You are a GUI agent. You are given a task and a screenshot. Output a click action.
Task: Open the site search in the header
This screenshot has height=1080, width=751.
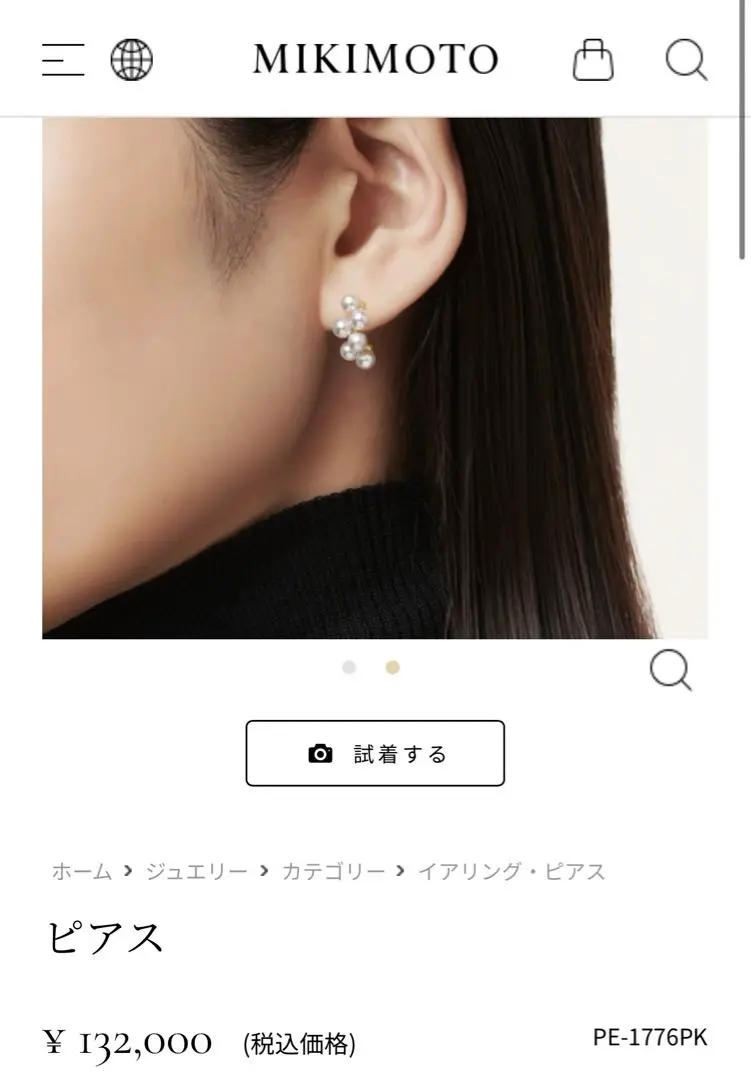(686, 60)
